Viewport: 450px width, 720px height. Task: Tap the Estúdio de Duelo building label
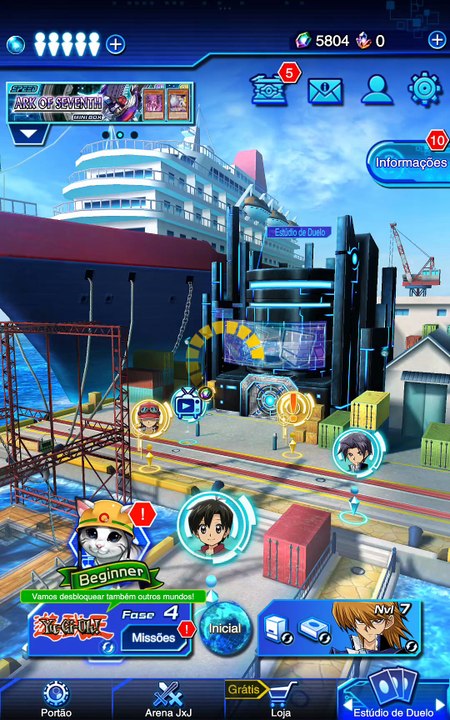click(299, 232)
